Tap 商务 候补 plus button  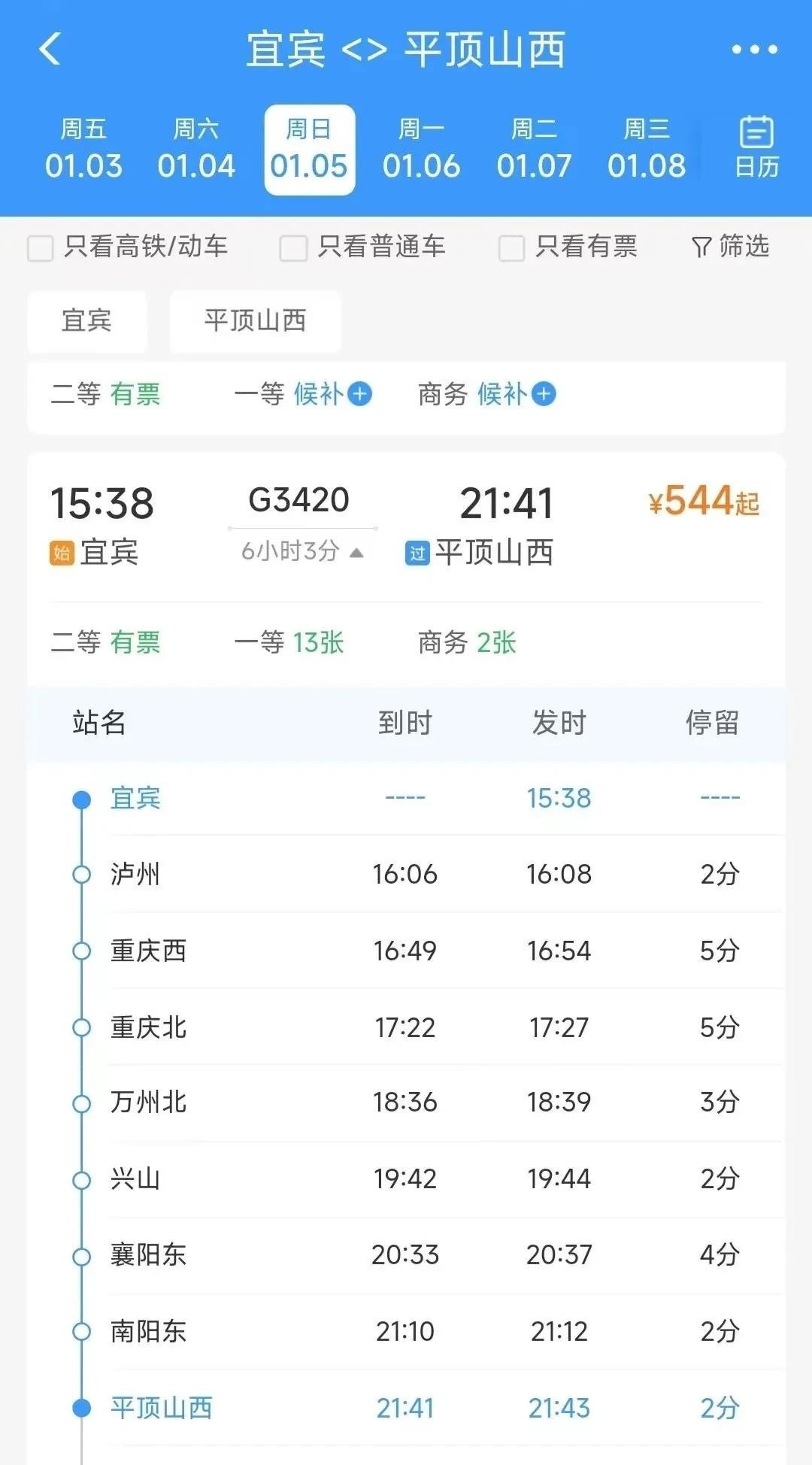tap(544, 394)
